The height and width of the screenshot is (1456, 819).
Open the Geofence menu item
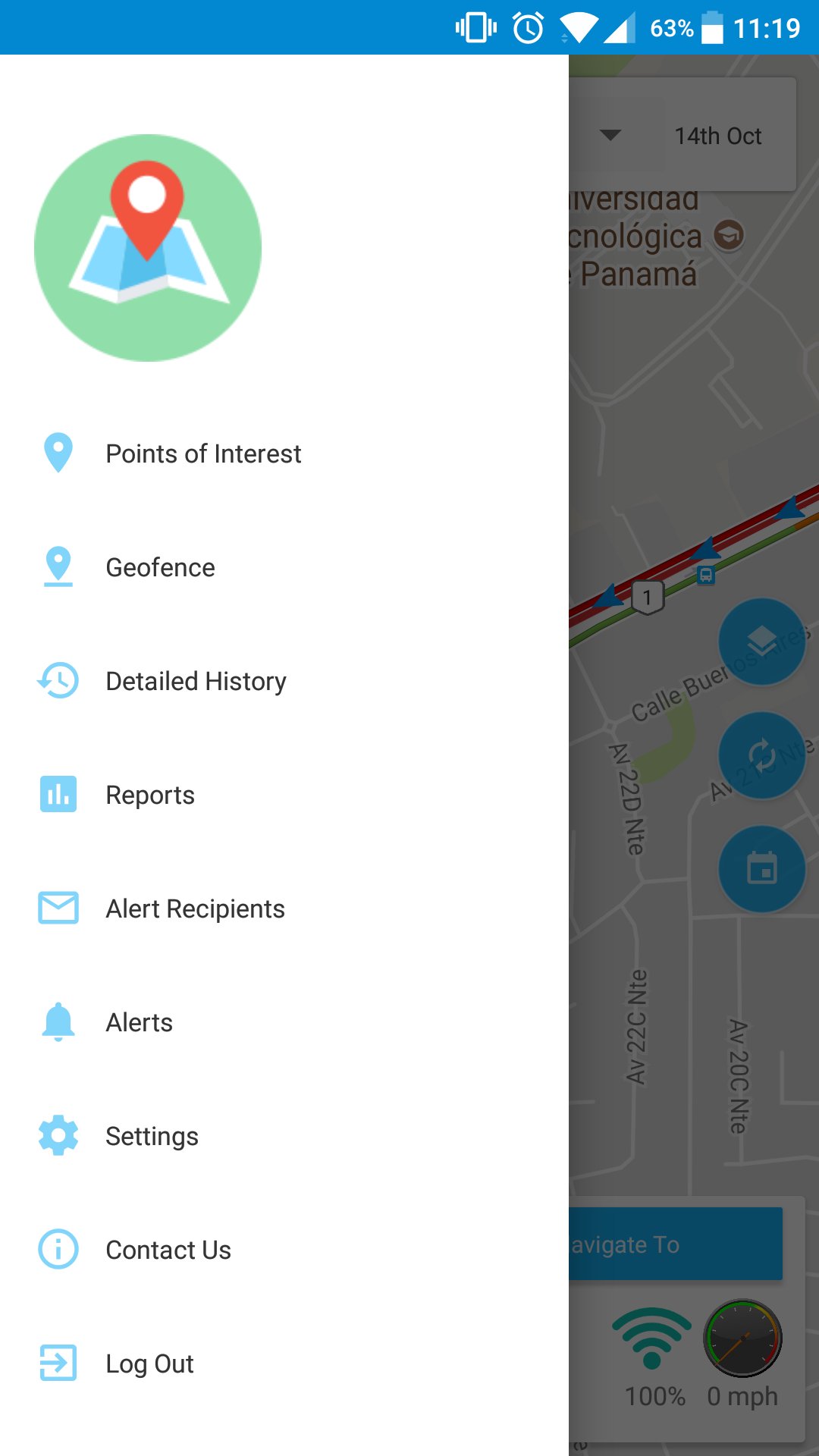tap(284, 567)
